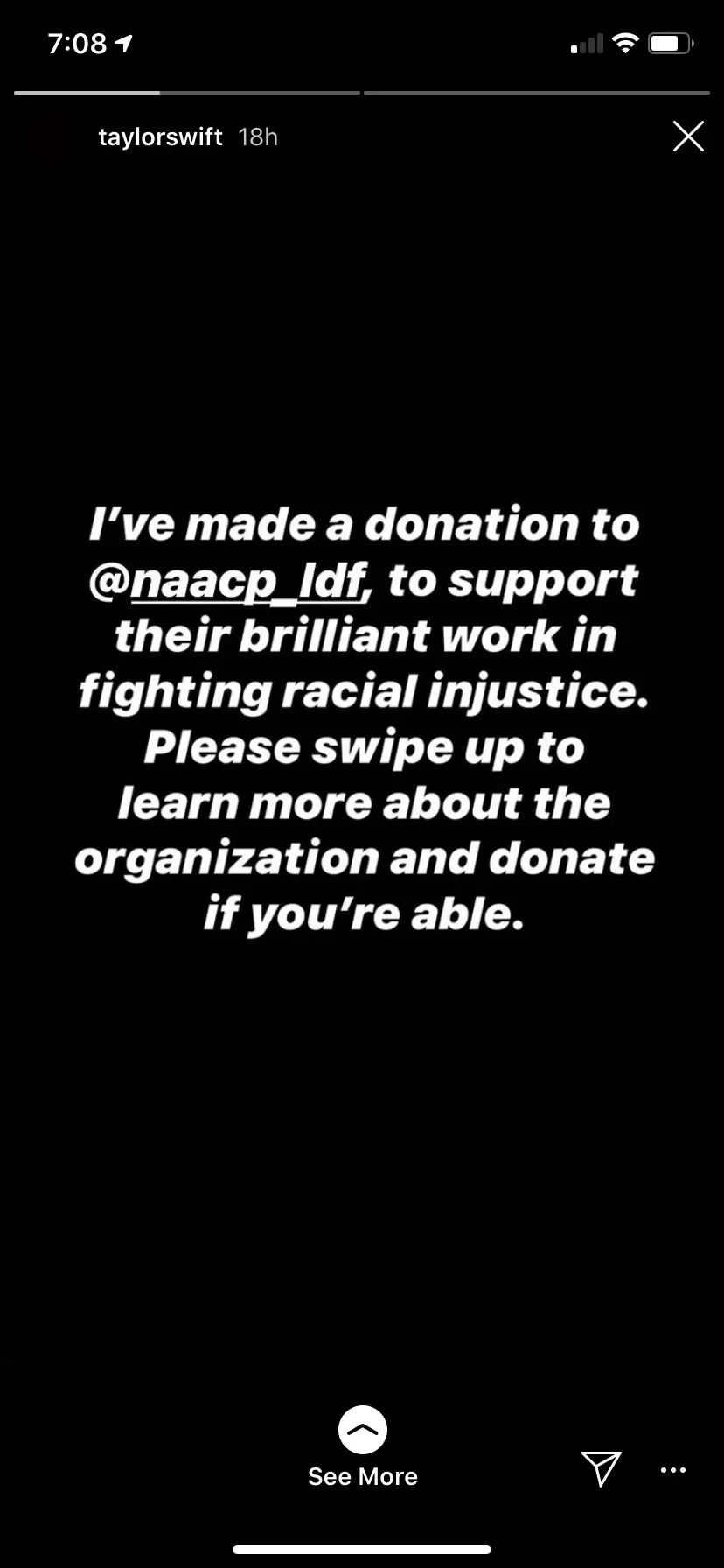The height and width of the screenshot is (1568, 724).
Task: Open the three-dot options menu
Action: (x=672, y=1470)
